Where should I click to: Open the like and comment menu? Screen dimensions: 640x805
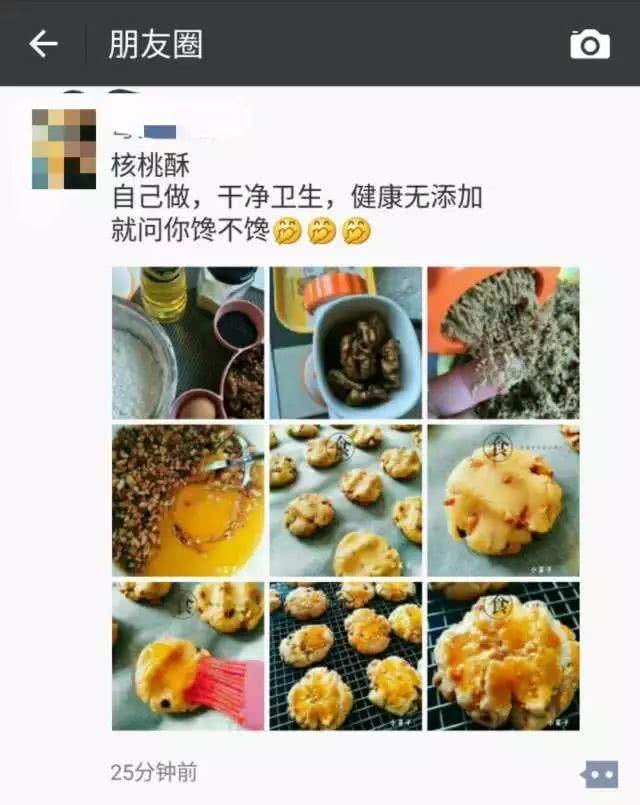pyautogui.click(x=599, y=773)
